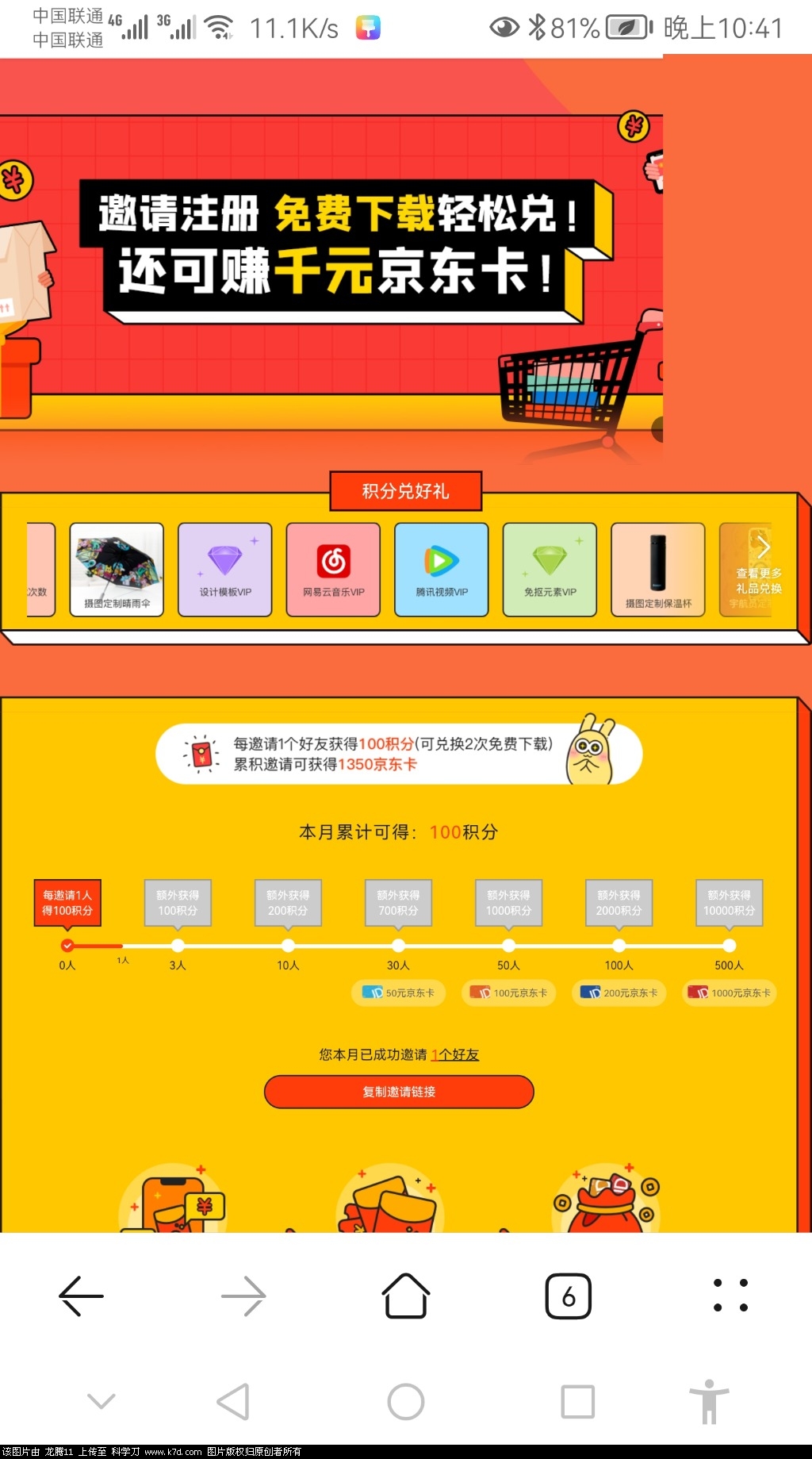Screen dimensions: 812x1459
Task: Go forward in the browser
Action: (x=243, y=1296)
